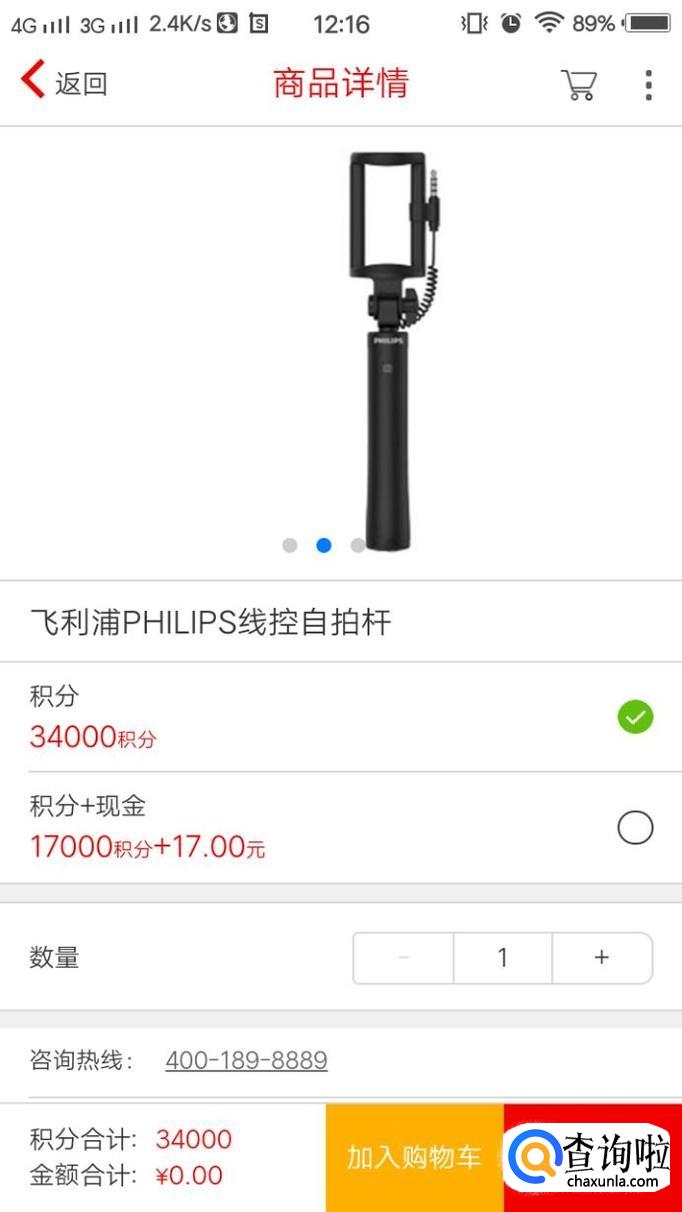Screen dimensions: 682x1212
Task: Choose the 积分+现金 payment option
Action: (x=635, y=828)
